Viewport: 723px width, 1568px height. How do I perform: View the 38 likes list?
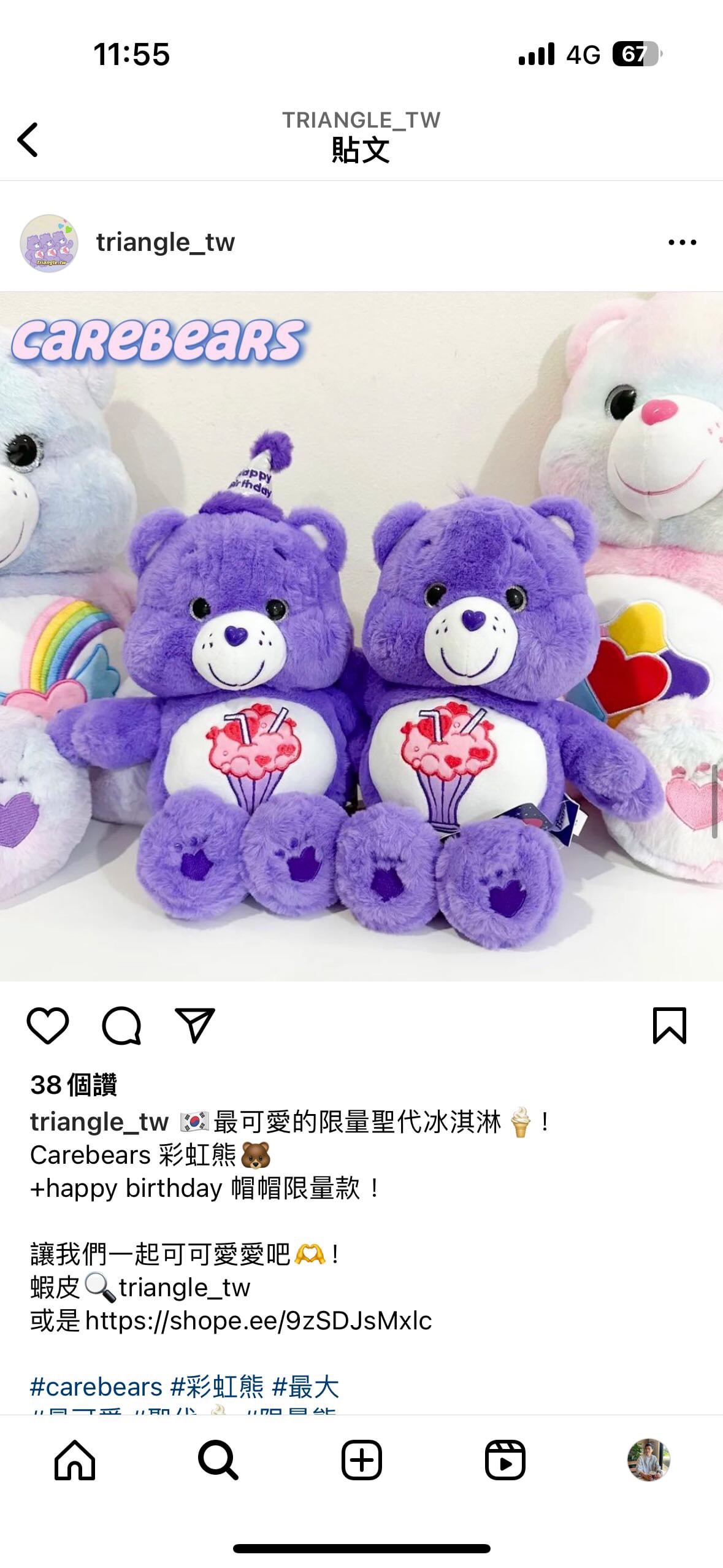point(74,1085)
